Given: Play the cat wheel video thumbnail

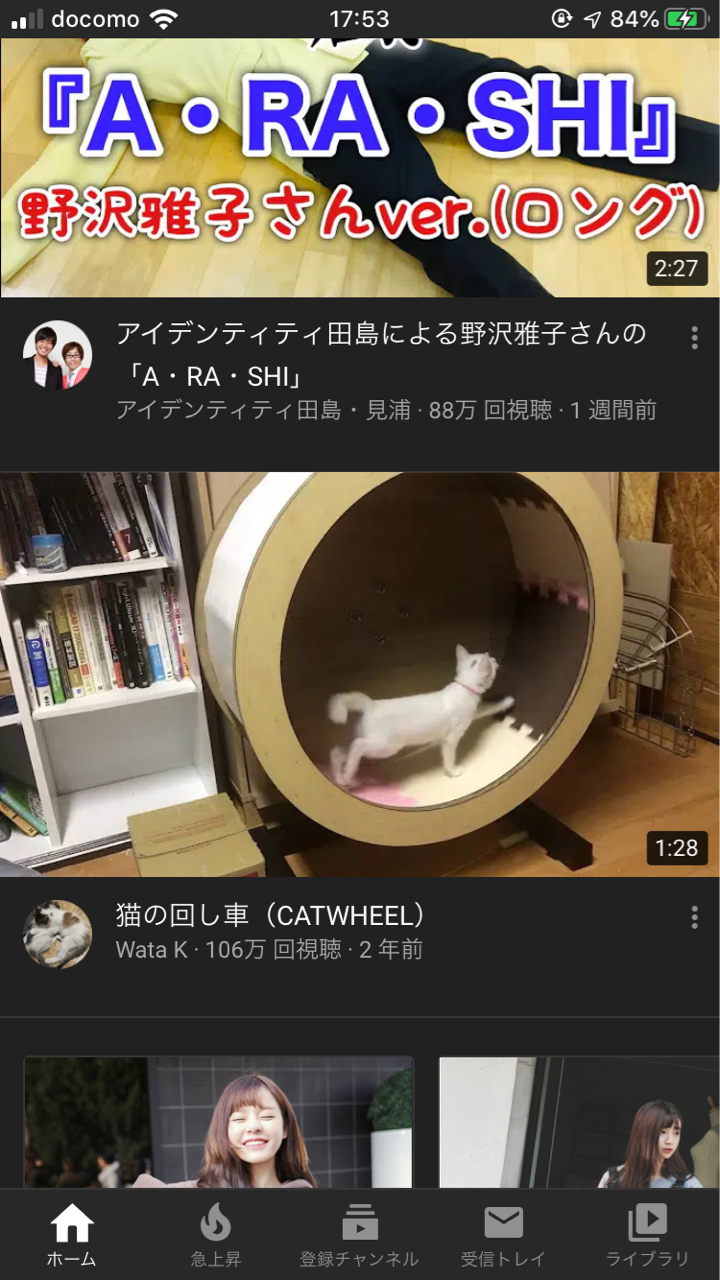Looking at the screenshot, I should [x=360, y=674].
